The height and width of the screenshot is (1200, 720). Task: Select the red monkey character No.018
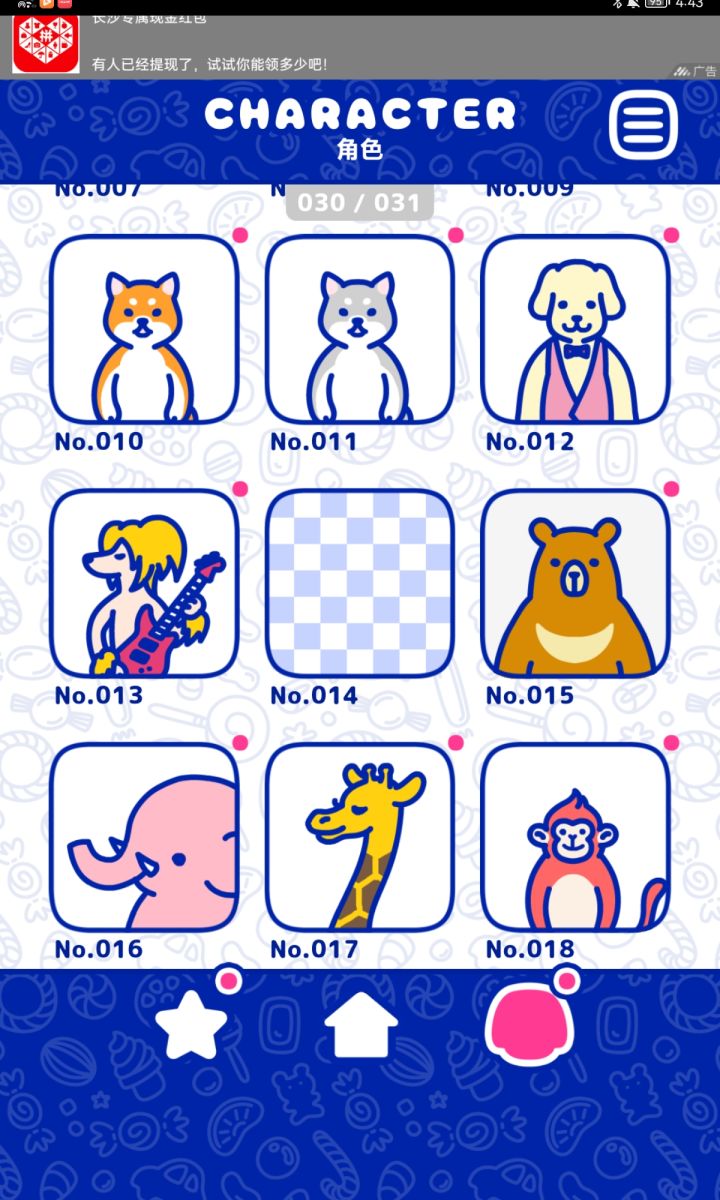pos(575,837)
